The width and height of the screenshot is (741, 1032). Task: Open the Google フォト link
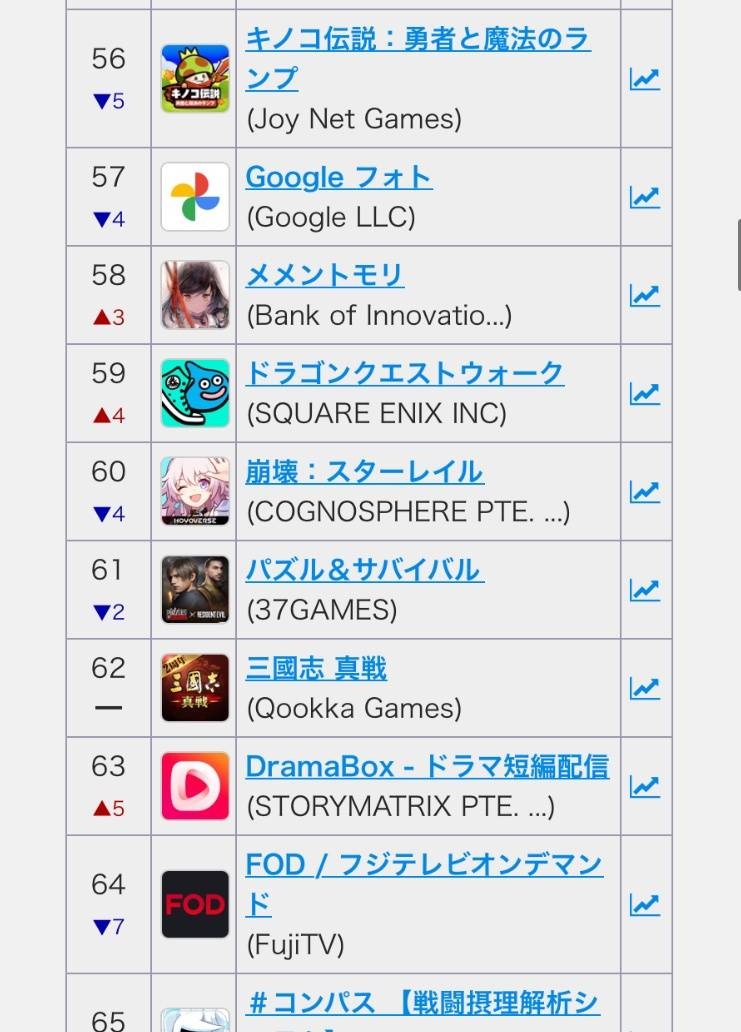[338, 178]
